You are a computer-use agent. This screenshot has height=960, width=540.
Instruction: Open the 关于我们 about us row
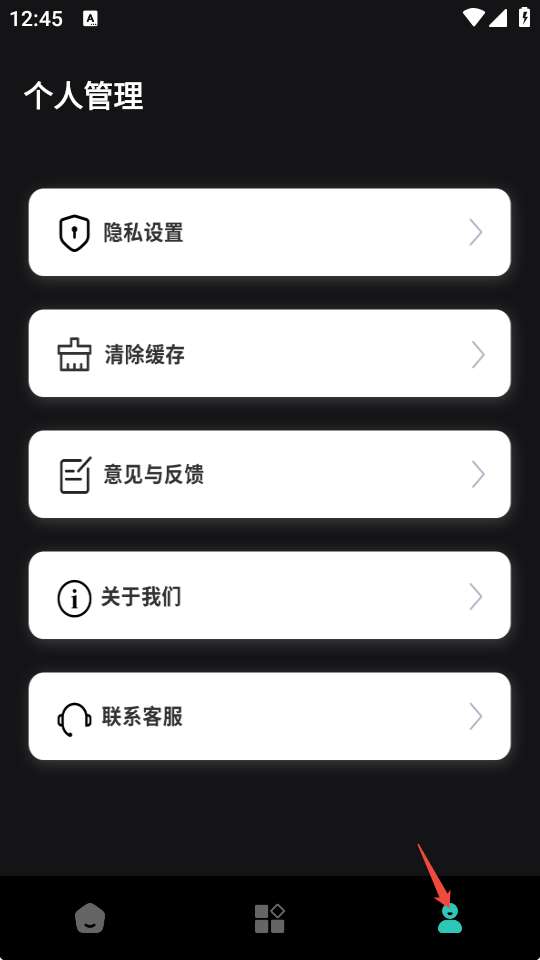(269, 595)
